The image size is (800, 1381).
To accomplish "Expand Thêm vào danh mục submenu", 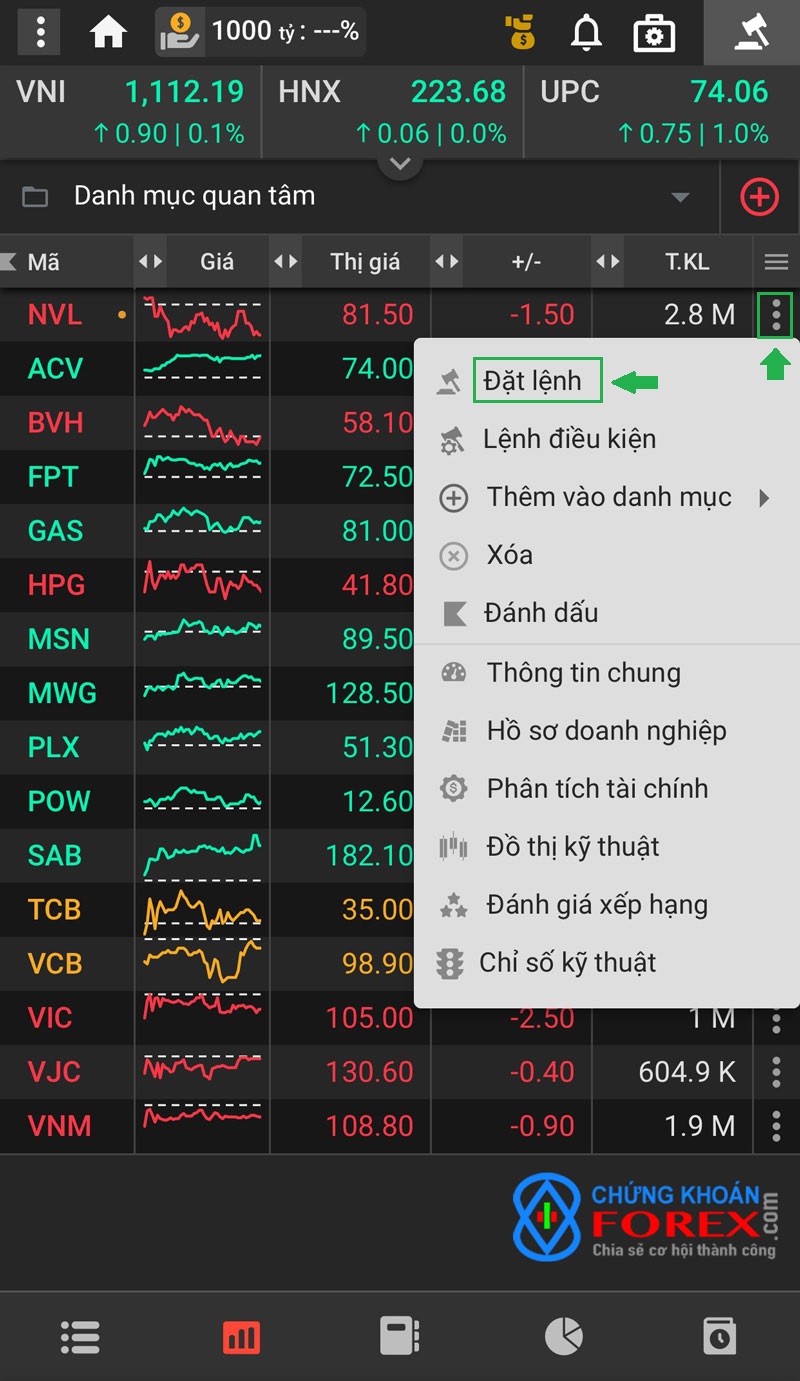I will pos(608,497).
